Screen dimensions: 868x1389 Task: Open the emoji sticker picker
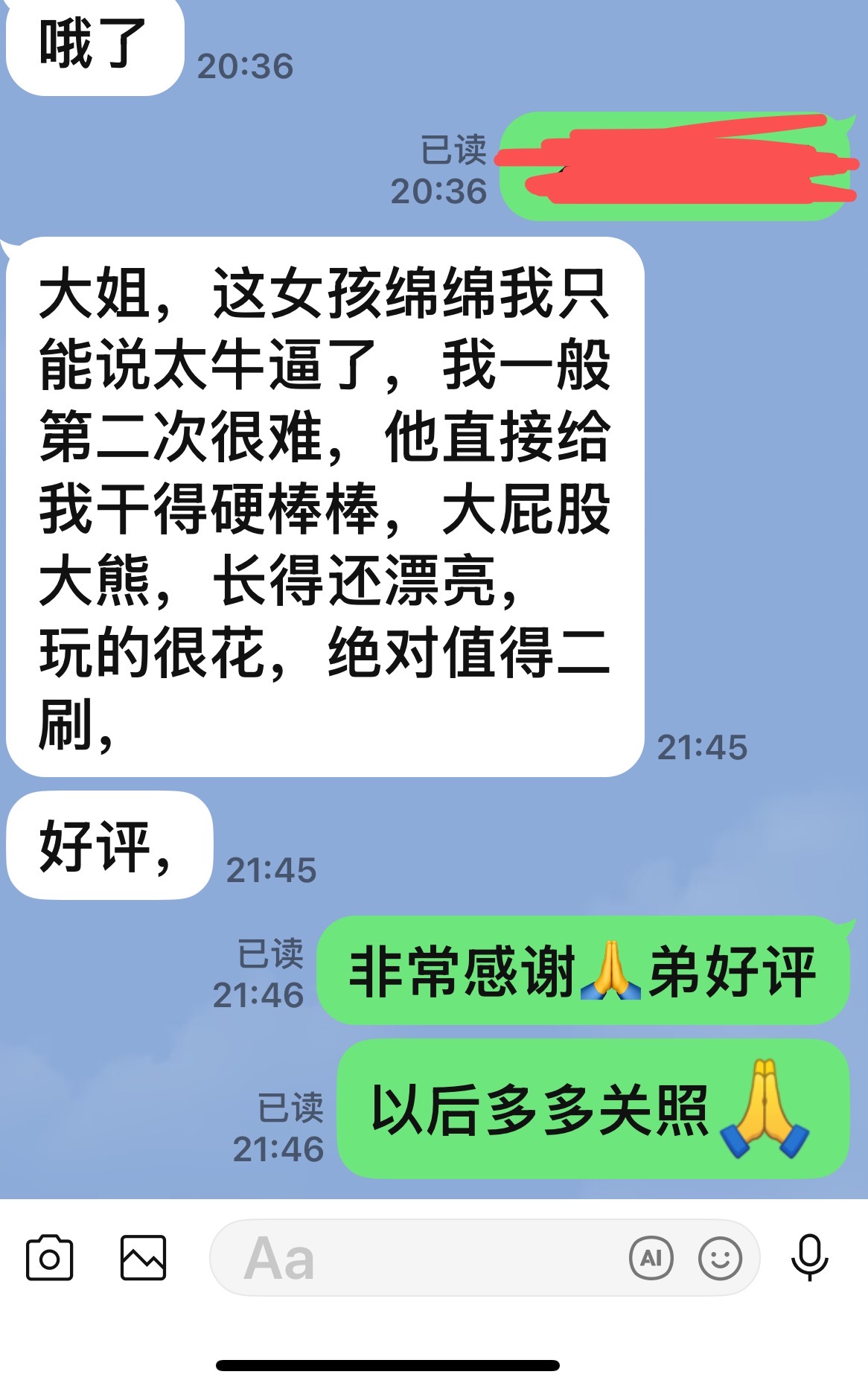720,1258
